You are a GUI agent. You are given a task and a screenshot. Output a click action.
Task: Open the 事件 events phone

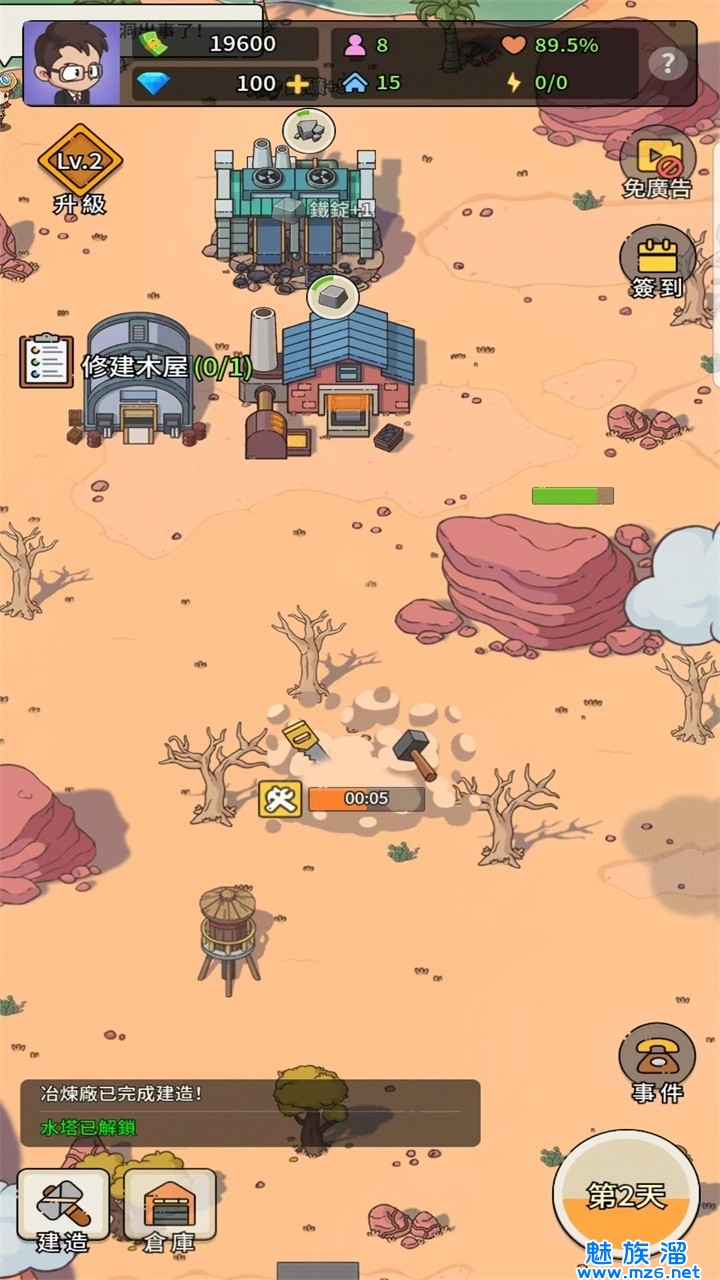[x=656, y=1064]
